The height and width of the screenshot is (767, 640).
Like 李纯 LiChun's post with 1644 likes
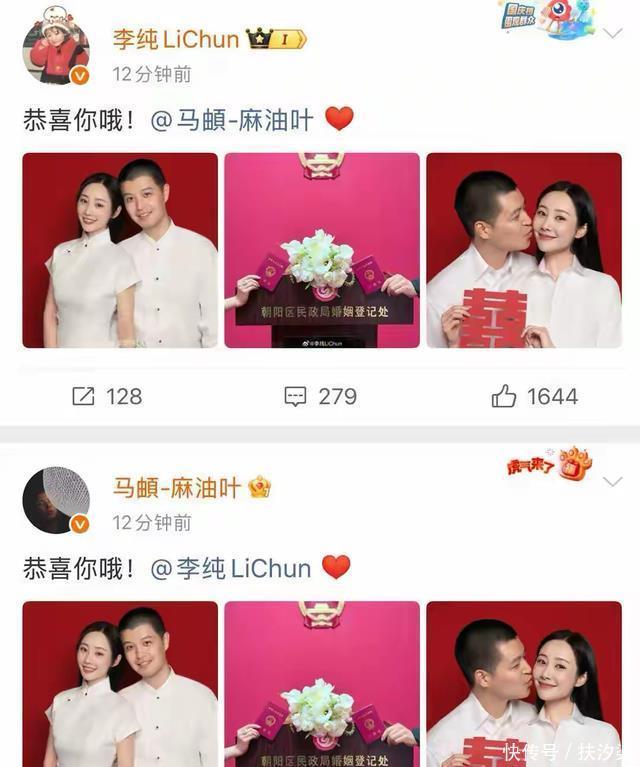tap(534, 396)
